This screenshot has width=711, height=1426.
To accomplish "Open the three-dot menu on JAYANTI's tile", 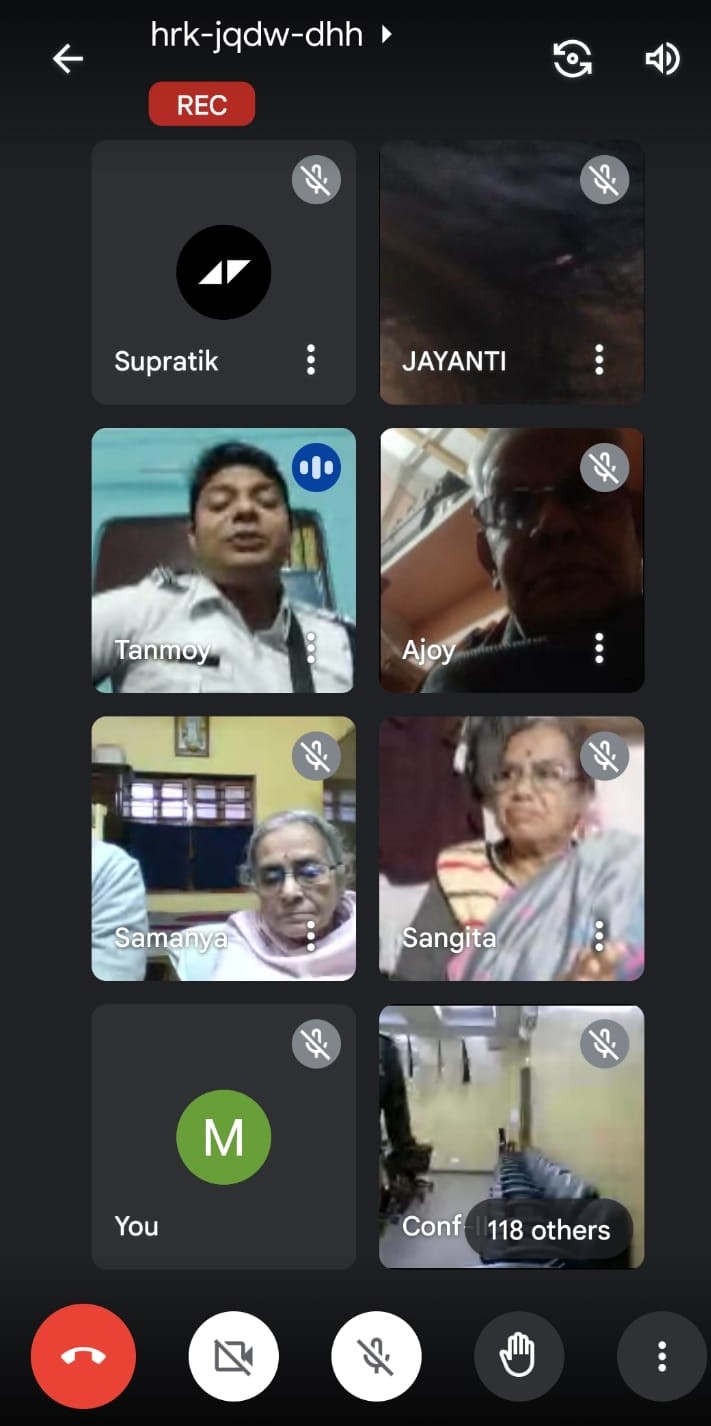I will (599, 359).
